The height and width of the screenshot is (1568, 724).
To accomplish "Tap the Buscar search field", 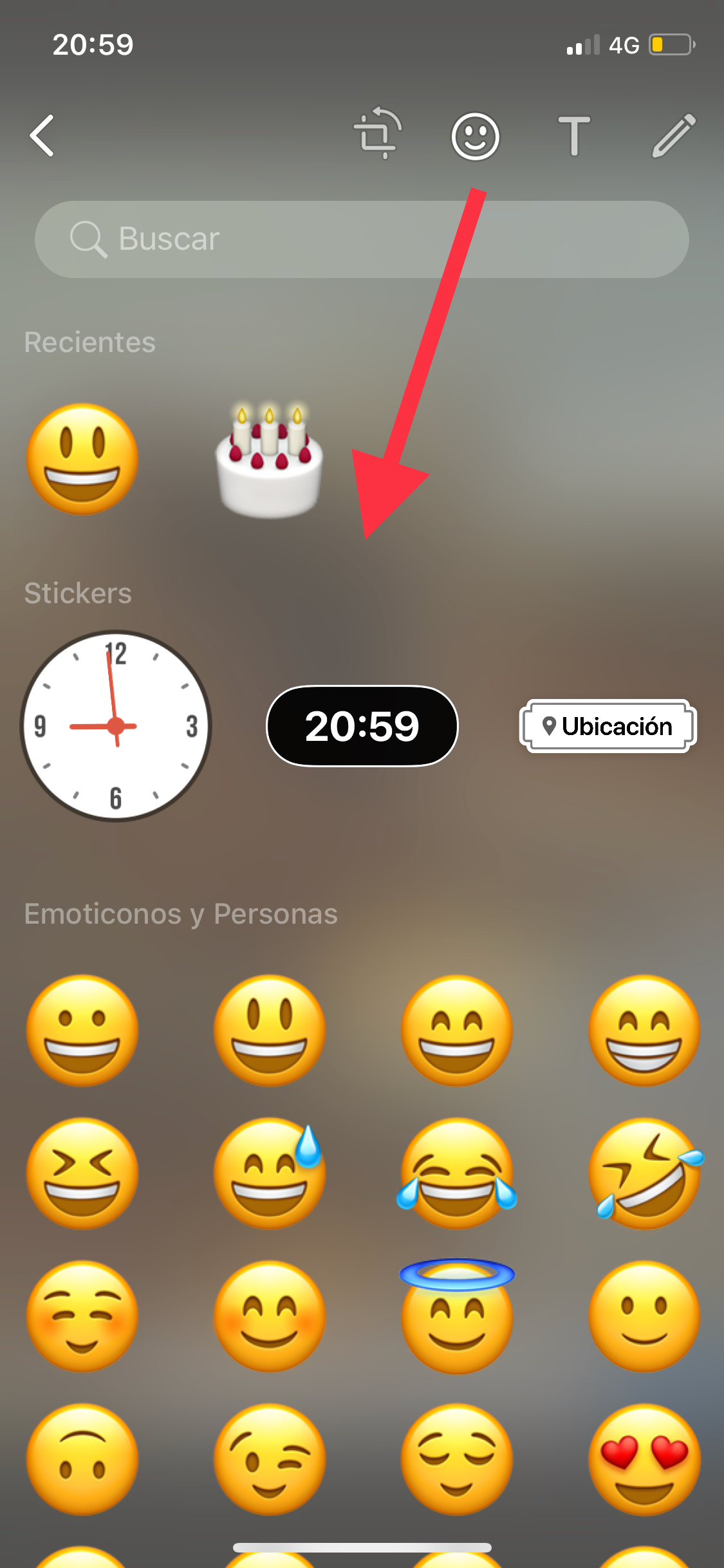I will (x=362, y=239).
